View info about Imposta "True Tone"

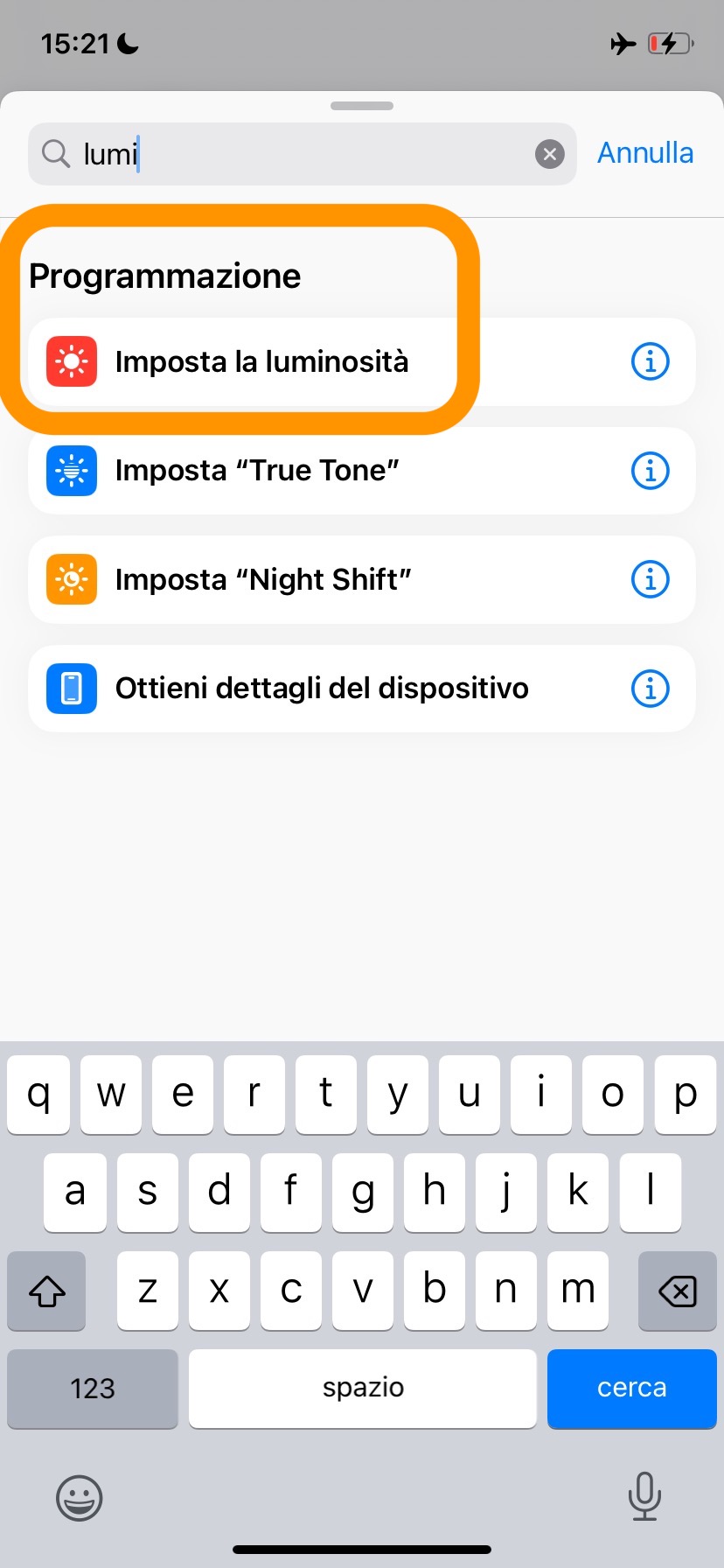(650, 471)
